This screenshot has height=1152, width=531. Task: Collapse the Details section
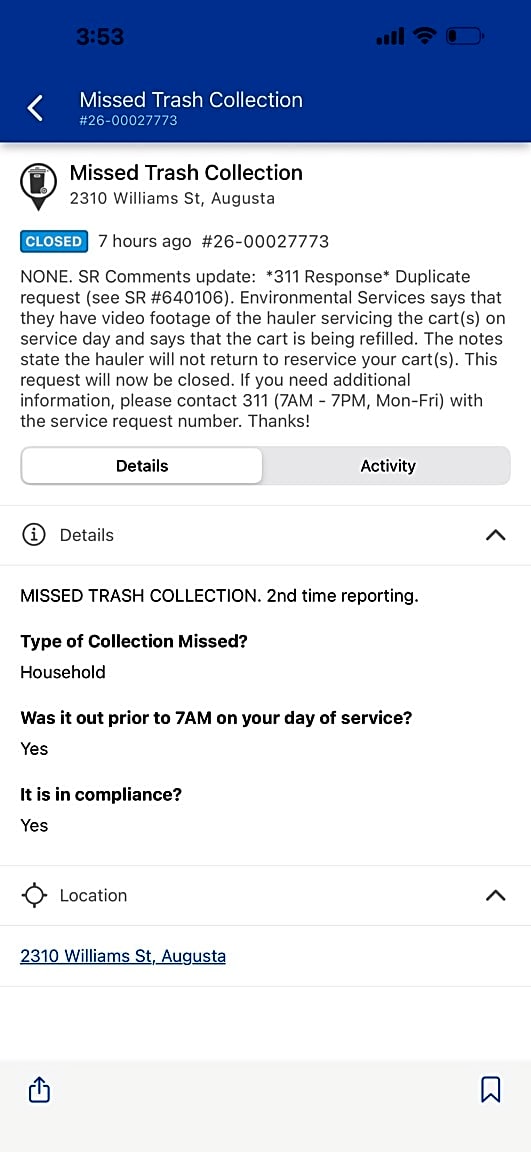tap(496, 535)
